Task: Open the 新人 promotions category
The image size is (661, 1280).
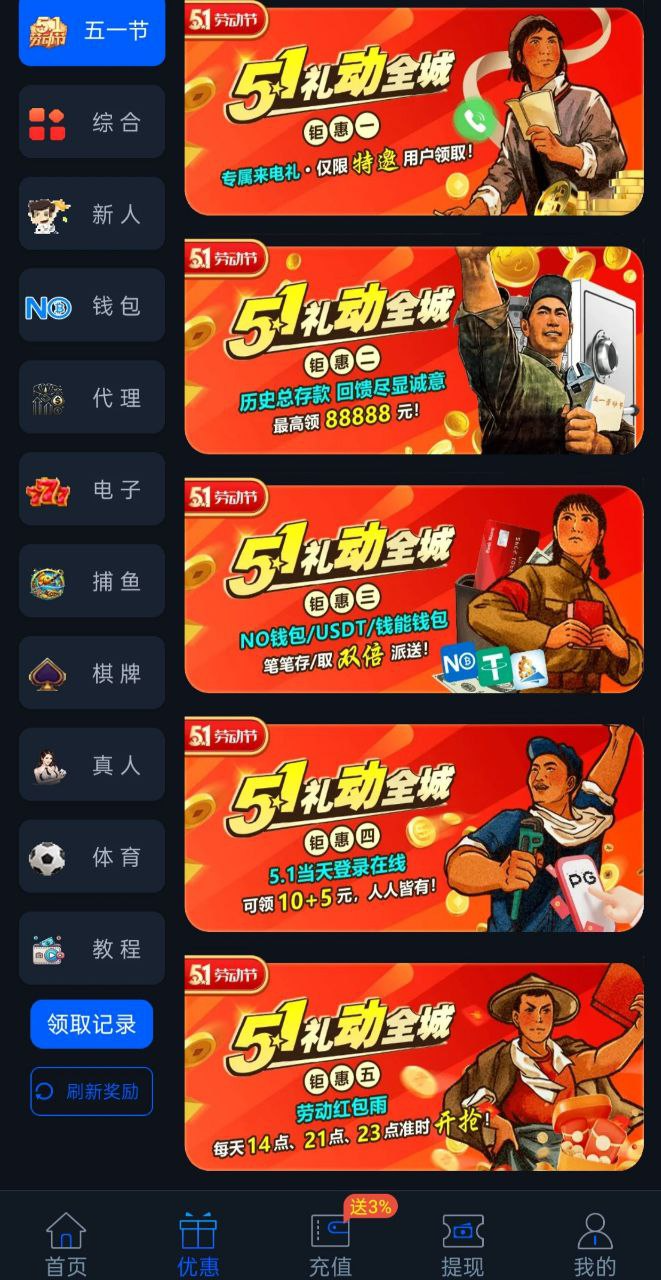Action: [92, 214]
